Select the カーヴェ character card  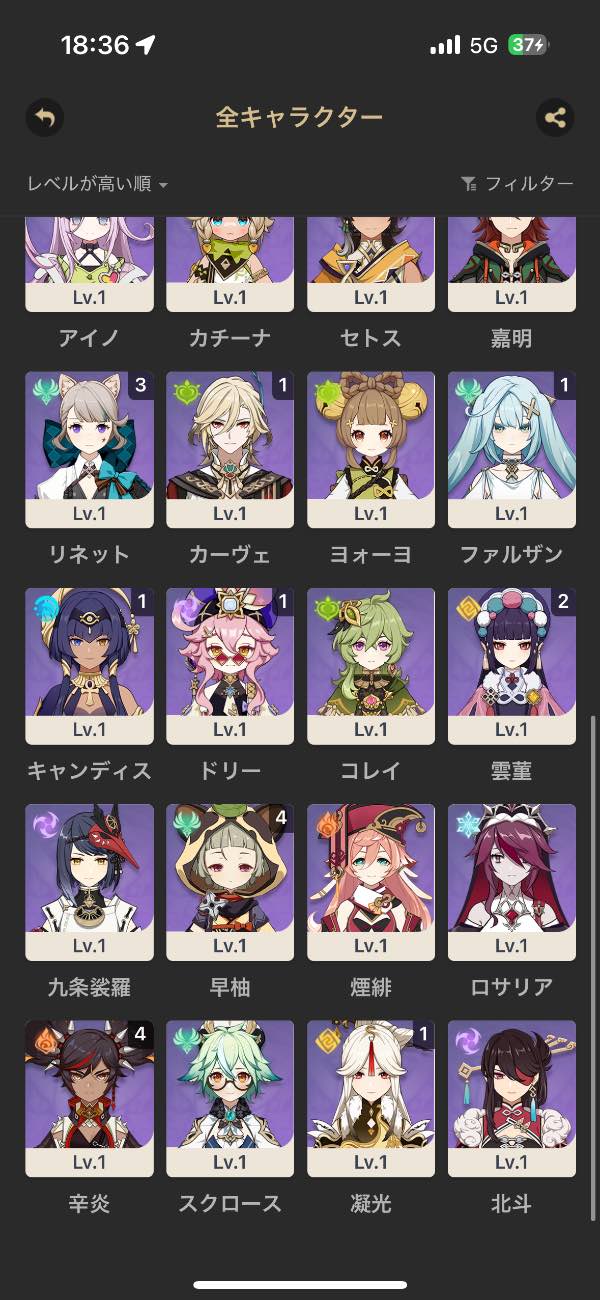[x=230, y=450]
